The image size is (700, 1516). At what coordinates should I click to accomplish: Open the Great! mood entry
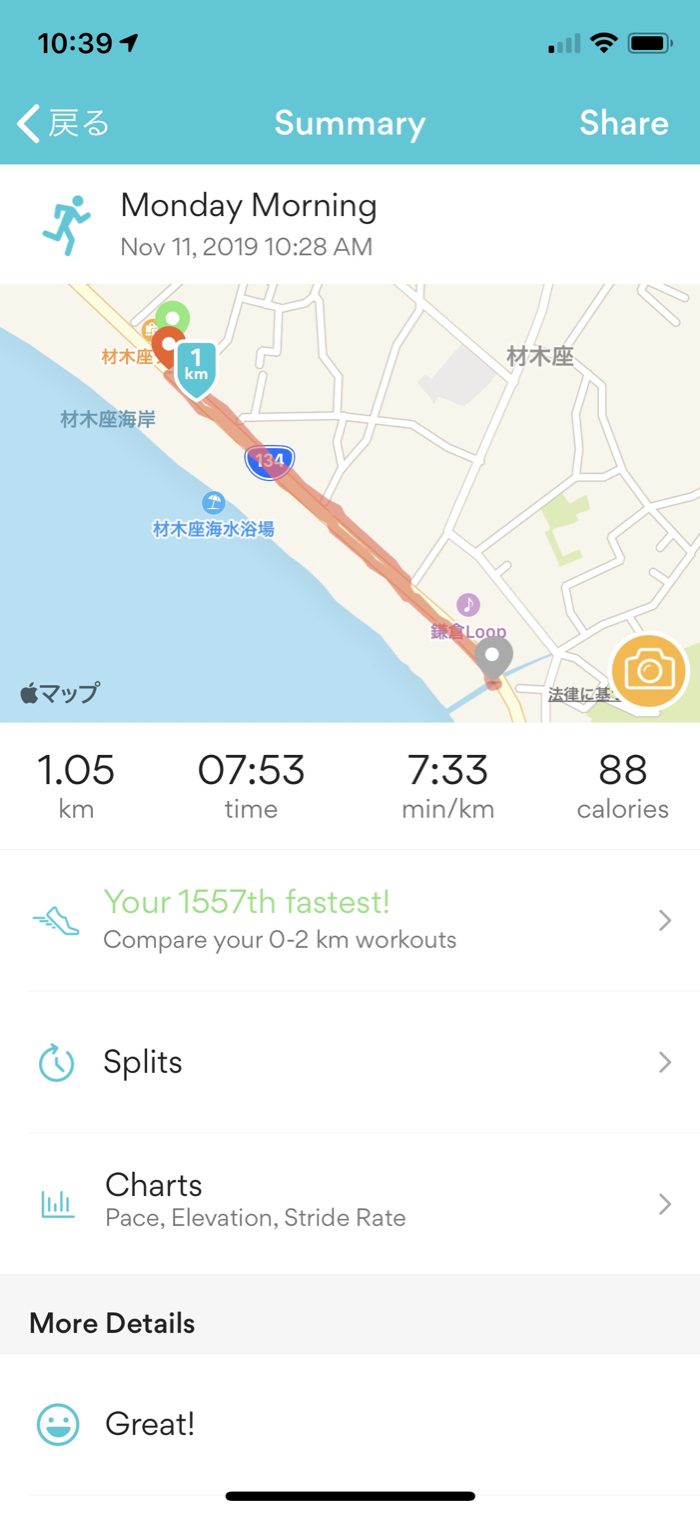point(350,1424)
